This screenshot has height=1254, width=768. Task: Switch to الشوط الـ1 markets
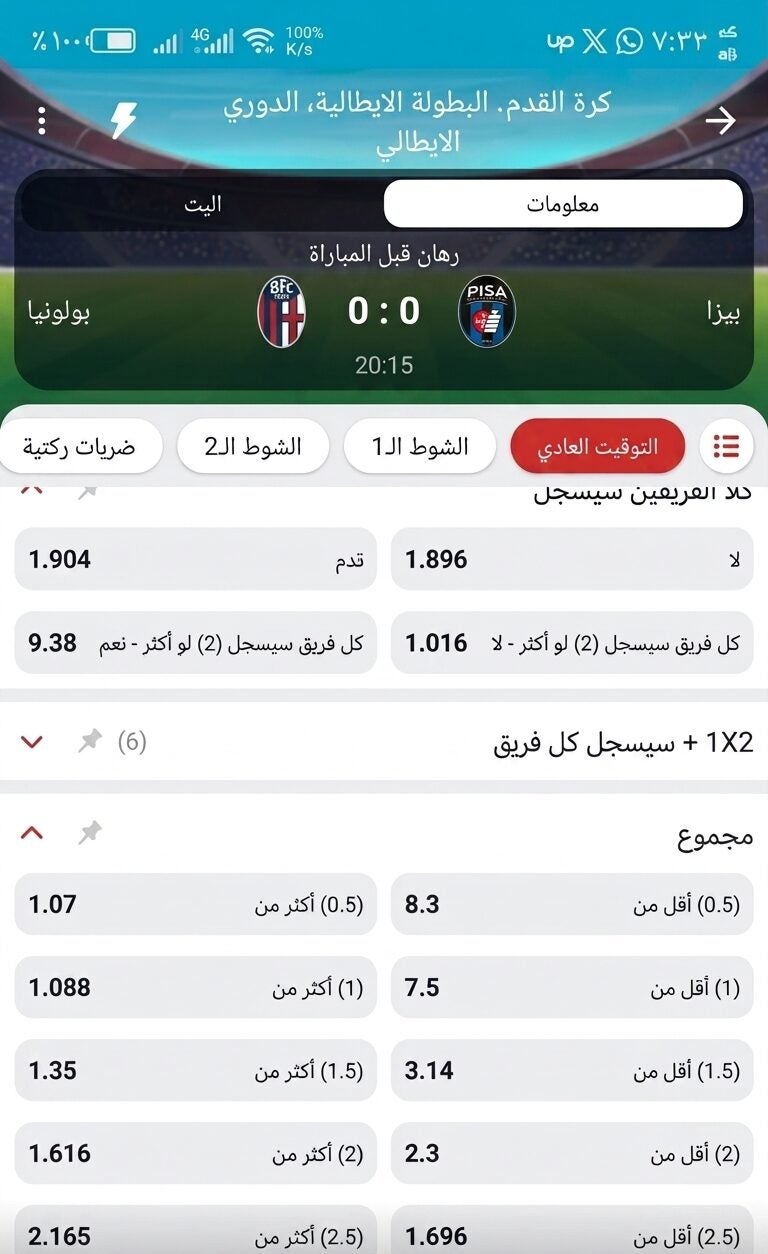click(x=420, y=446)
